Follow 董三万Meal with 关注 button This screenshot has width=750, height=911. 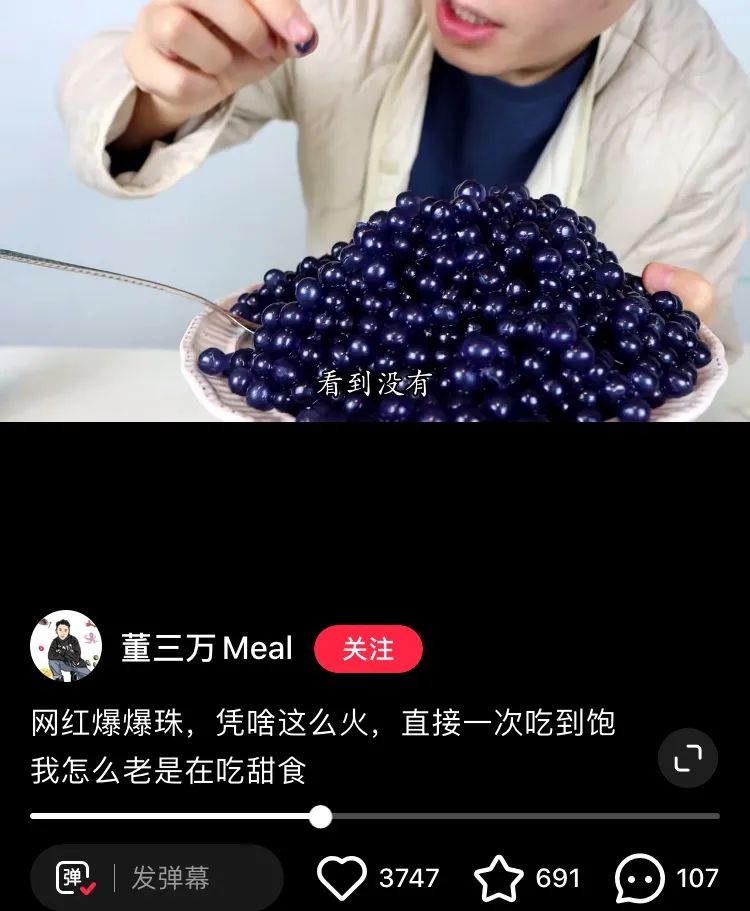(x=368, y=649)
